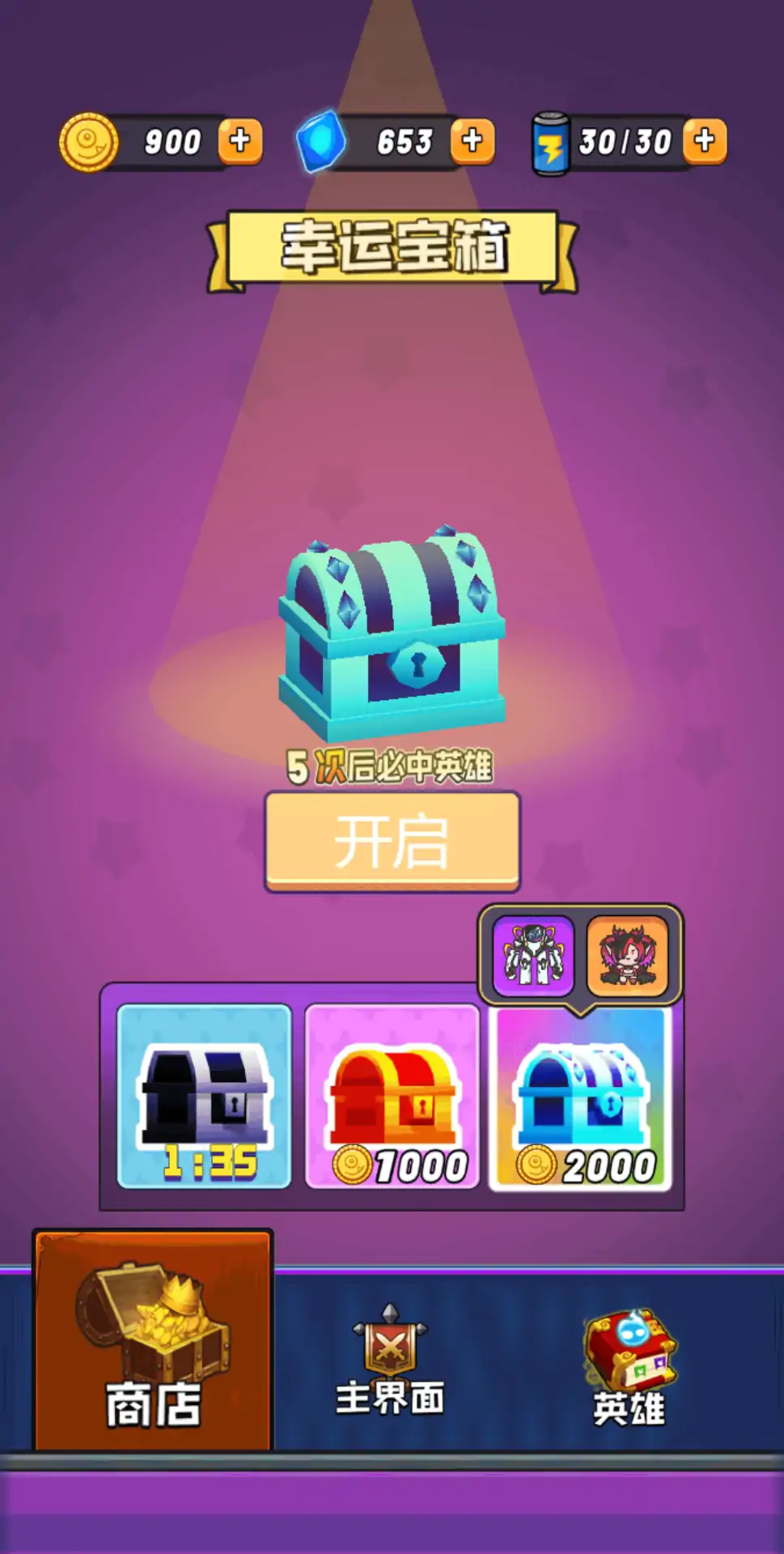Screen dimensions: 784x1554
Task: Refill energy with plus button
Action: point(705,142)
